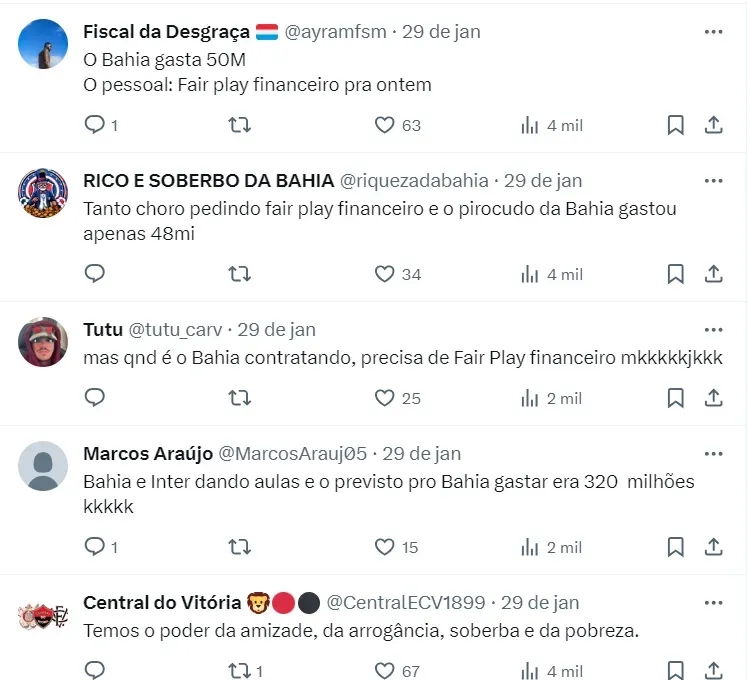Retweet RICO E SOBERBO DA BAHIA's post

click(x=240, y=274)
